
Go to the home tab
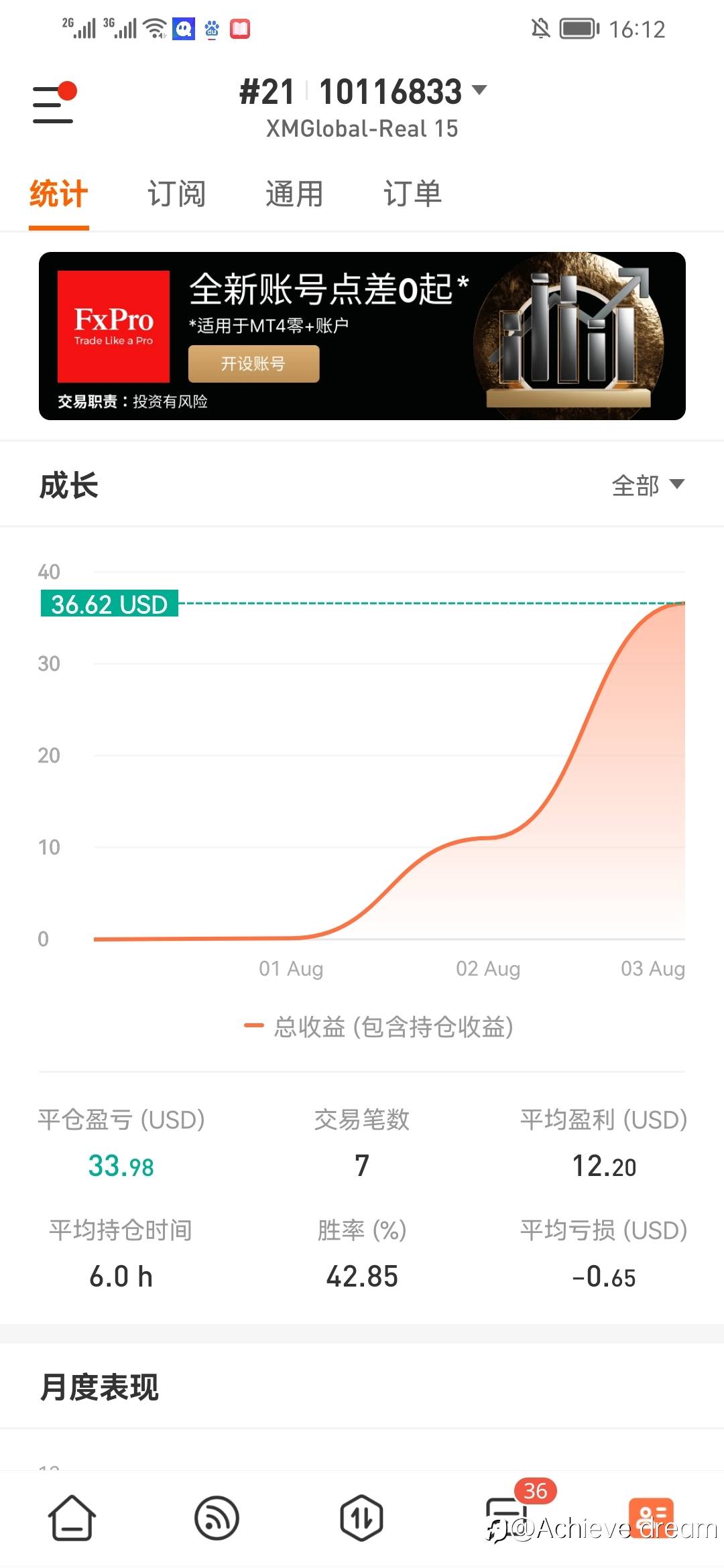point(72,1518)
